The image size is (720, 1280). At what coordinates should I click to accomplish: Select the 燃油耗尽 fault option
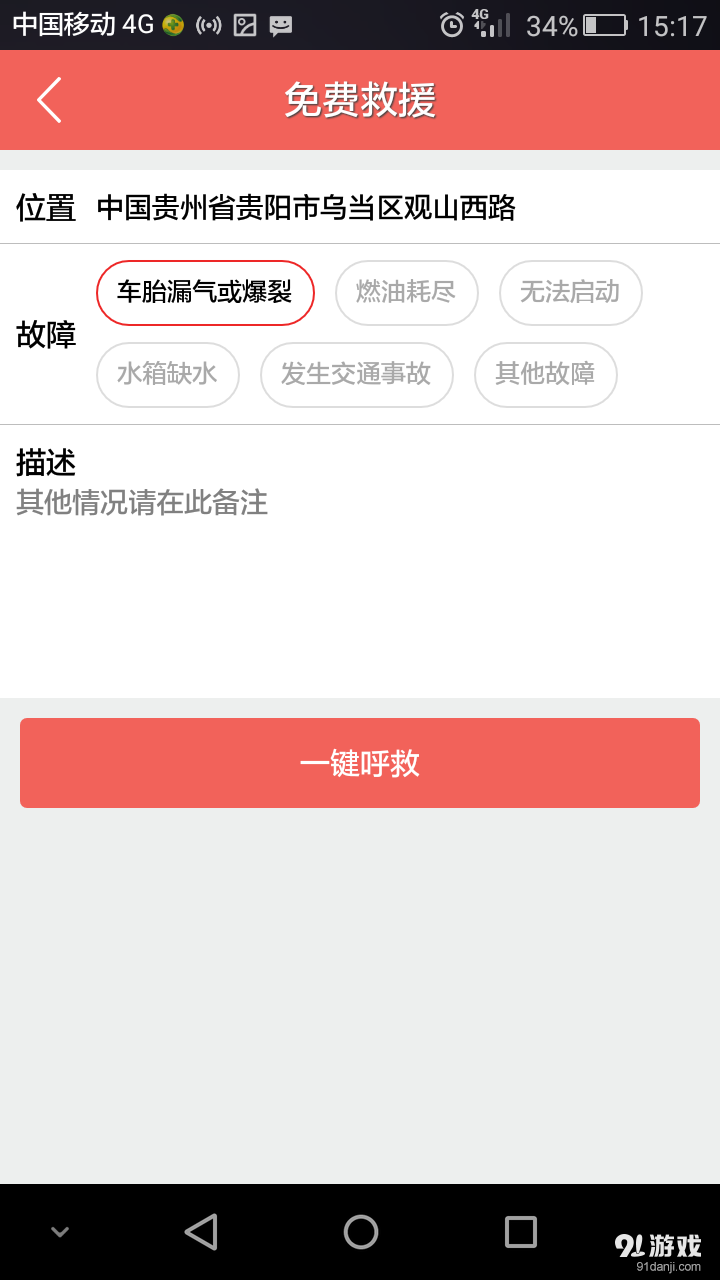click(x=406, y=292)
